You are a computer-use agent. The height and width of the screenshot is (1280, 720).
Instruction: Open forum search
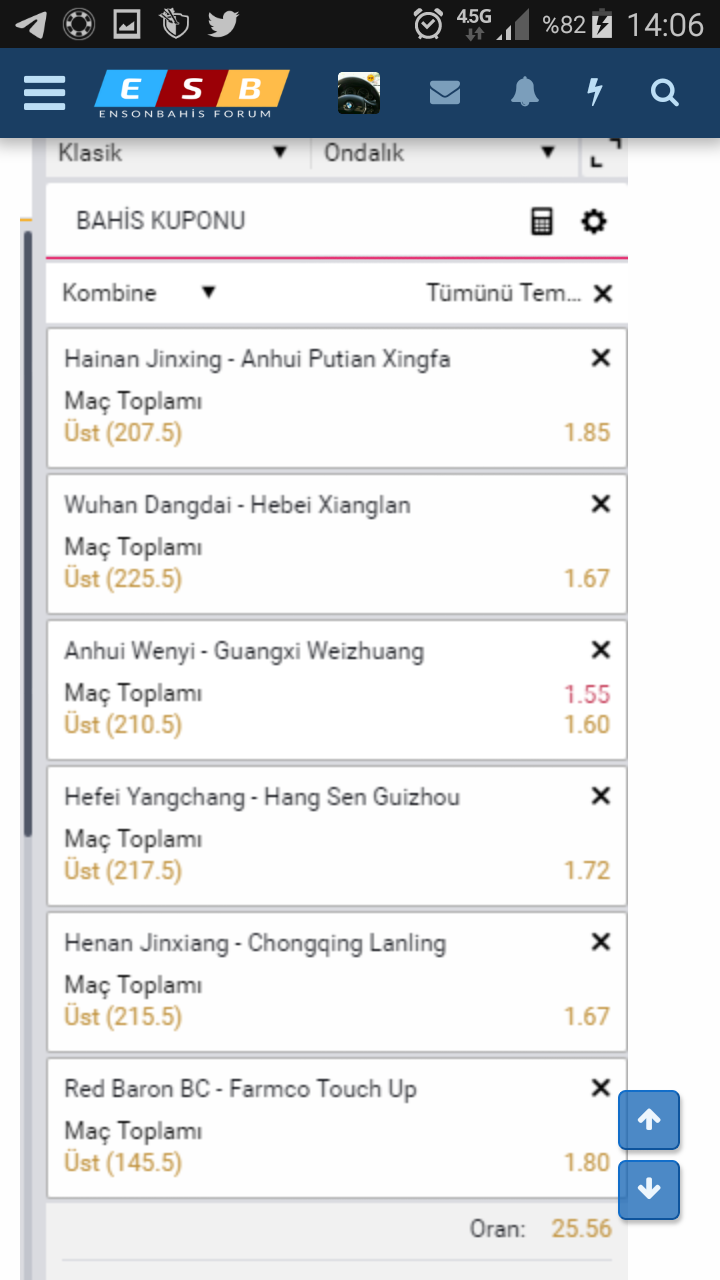click(665, 93)
